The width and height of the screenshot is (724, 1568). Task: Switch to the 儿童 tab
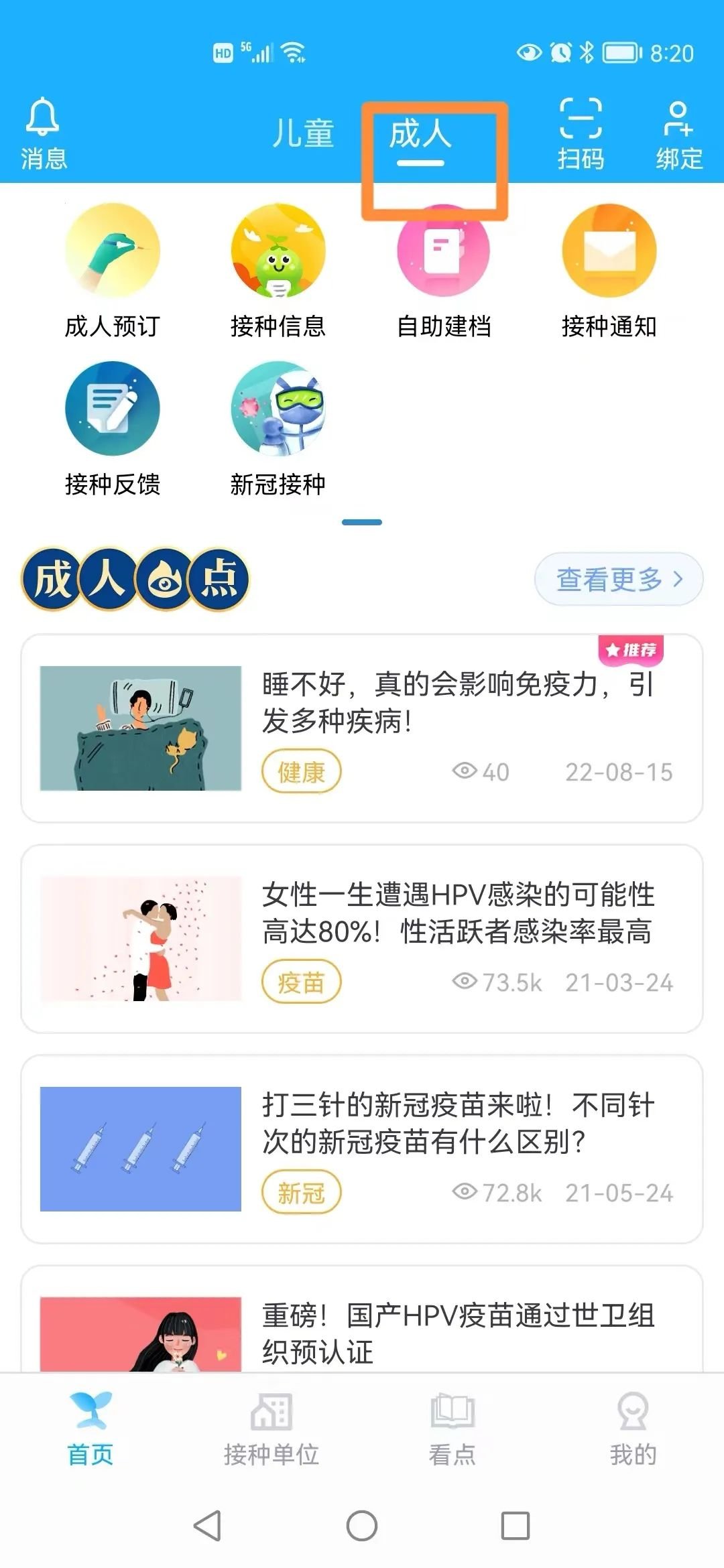coord(303,133)
